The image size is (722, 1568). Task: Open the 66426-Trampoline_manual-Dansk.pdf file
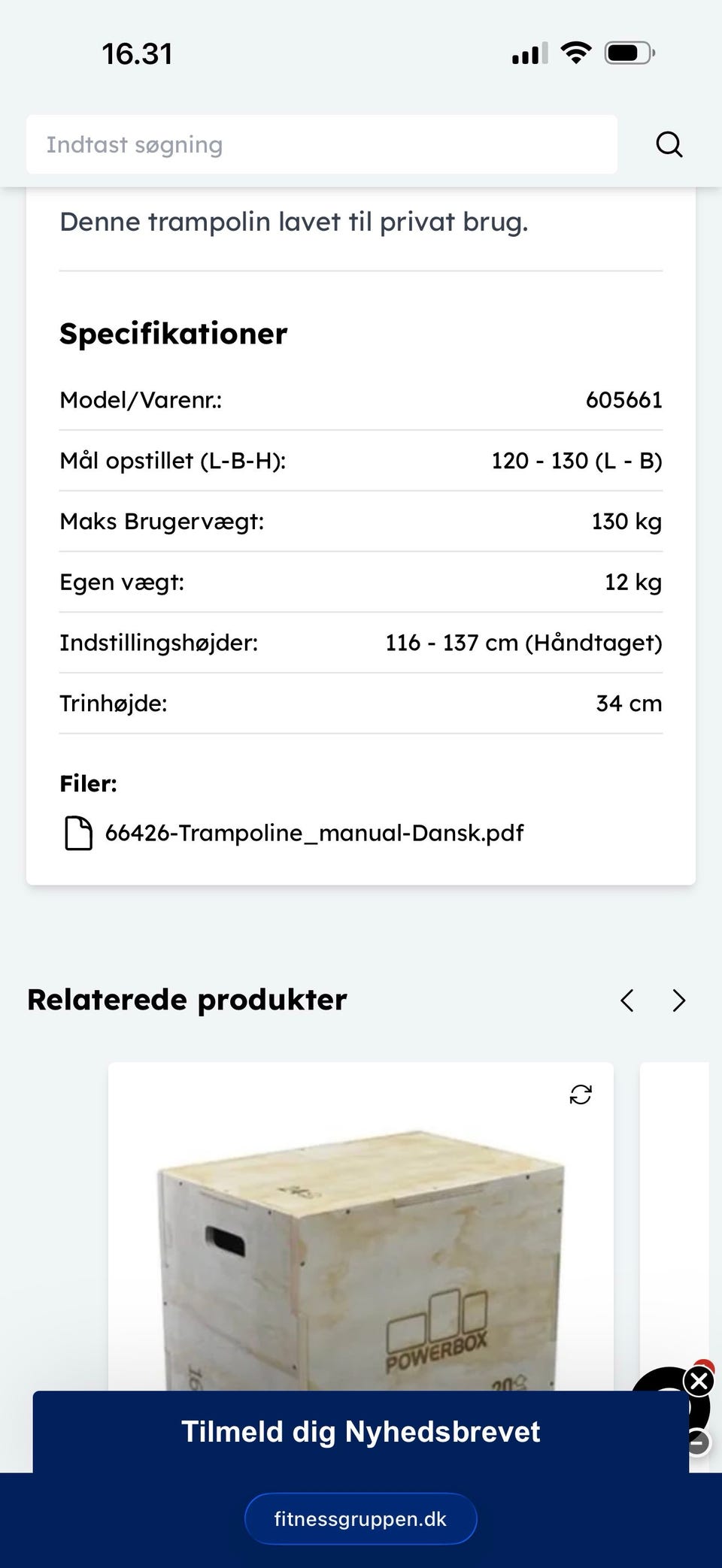pyautogui.click(x=314, y=833)
